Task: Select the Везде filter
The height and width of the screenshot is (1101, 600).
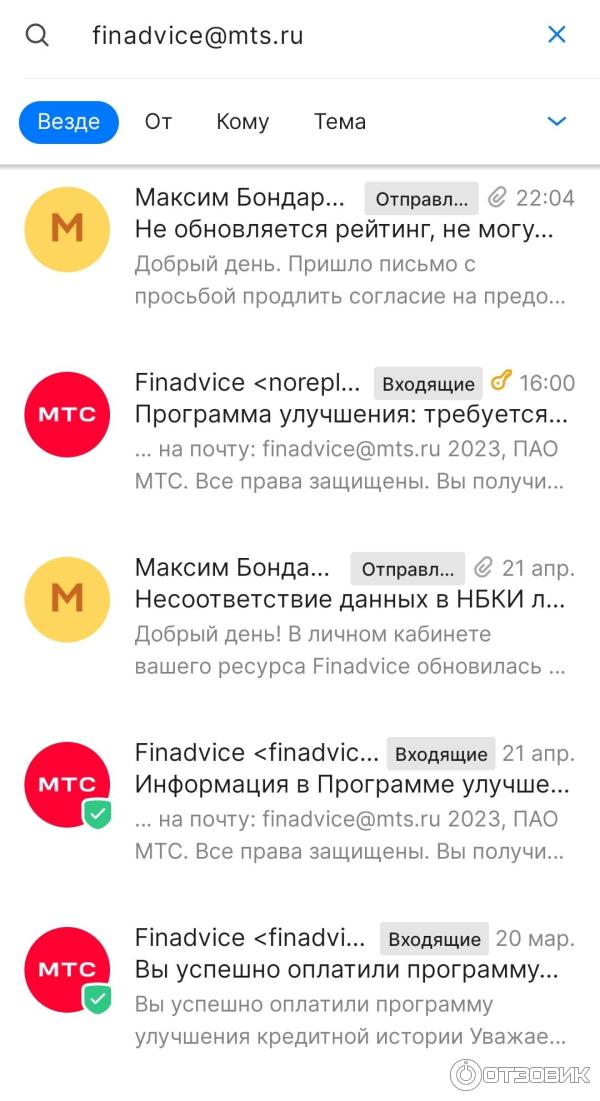Action: [69, 122]
